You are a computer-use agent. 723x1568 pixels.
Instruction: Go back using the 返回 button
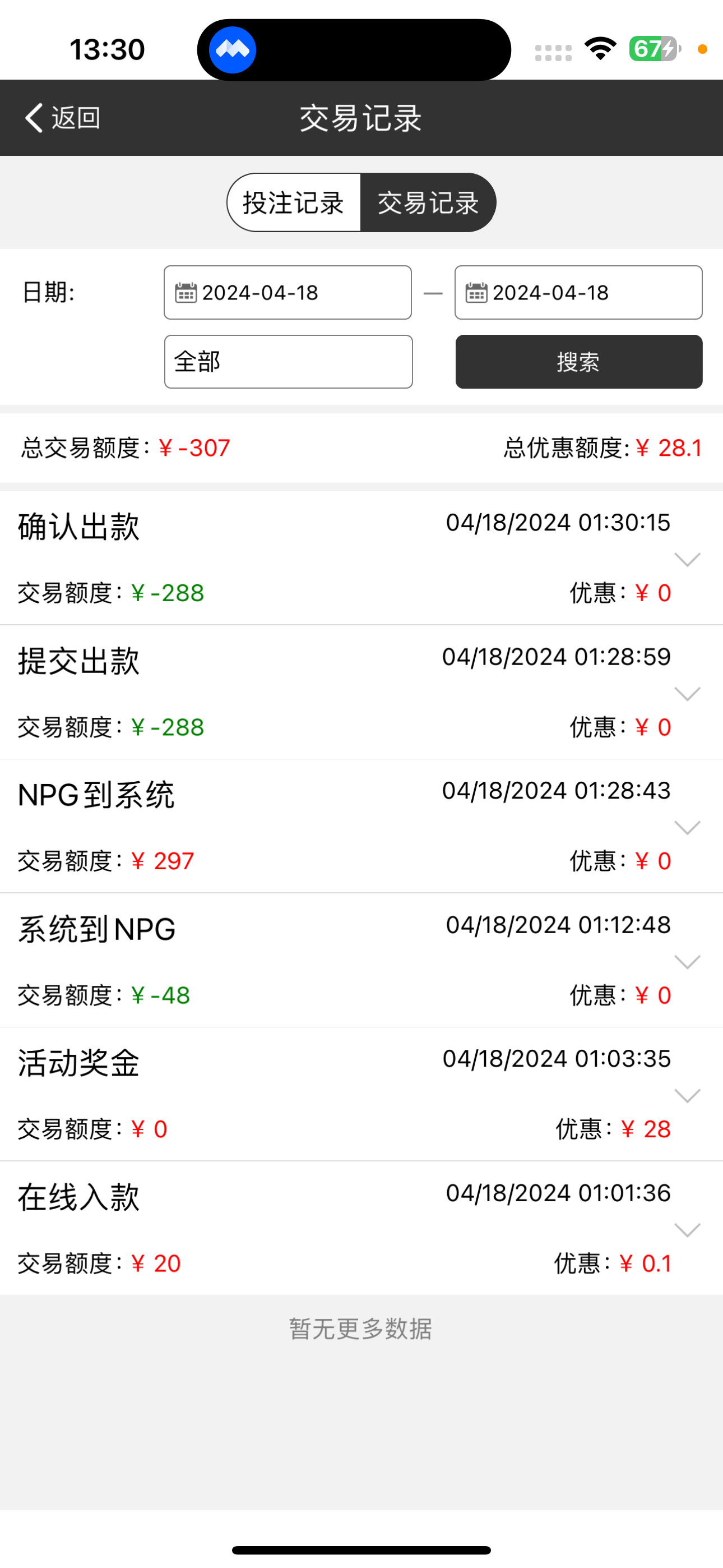[x=62, y=117]
